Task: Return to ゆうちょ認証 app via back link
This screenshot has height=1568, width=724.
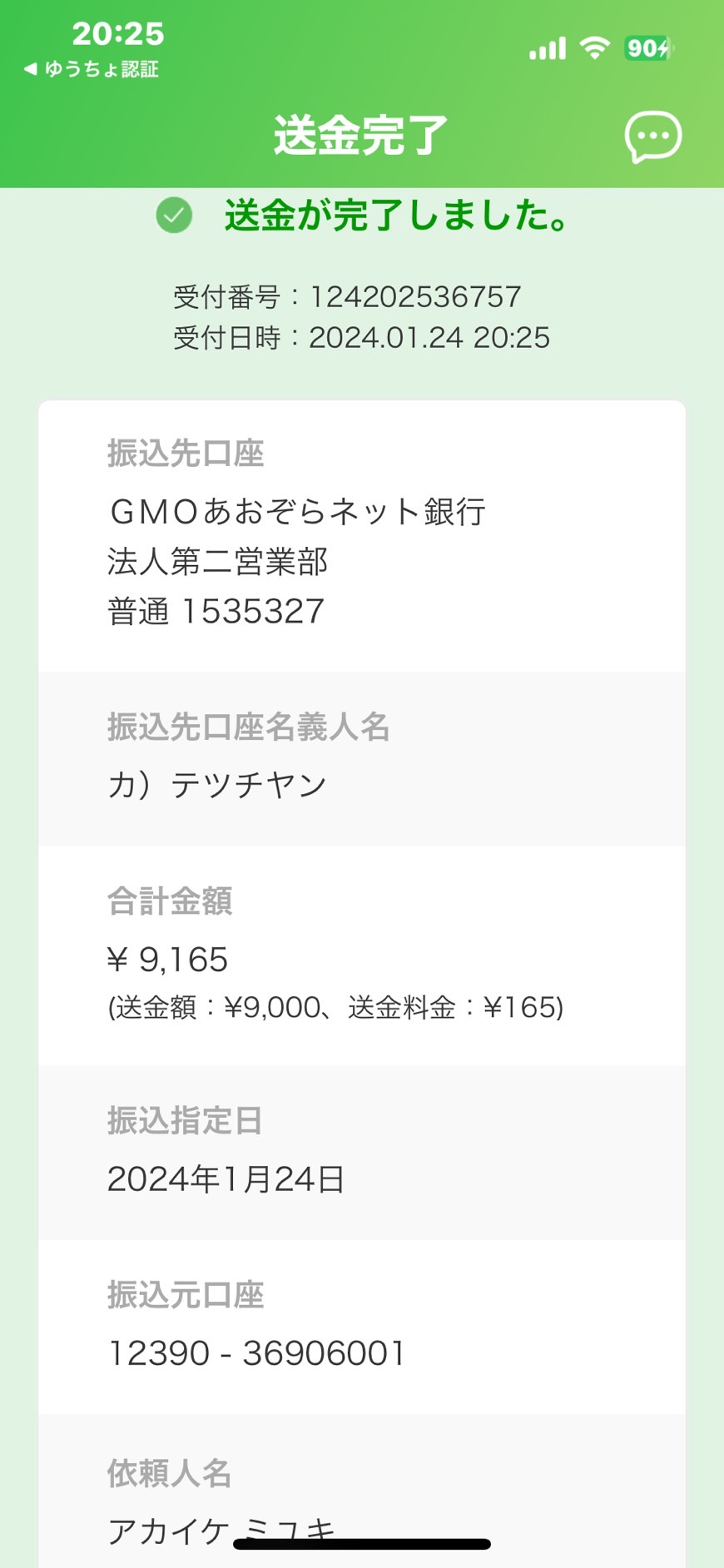Action: (91, 69)
